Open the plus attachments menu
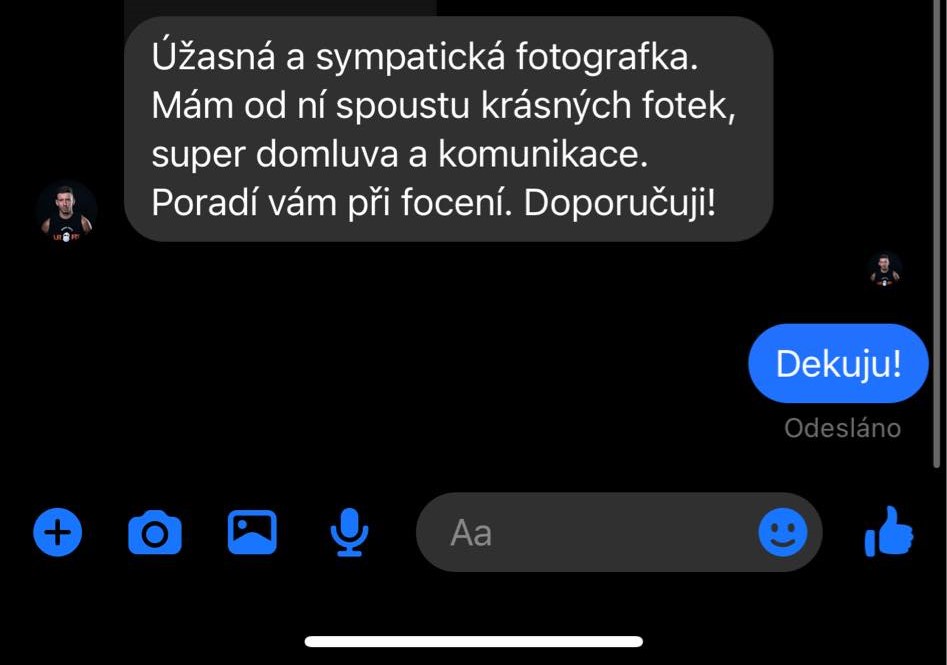947x665 pixels. [59, 532]
